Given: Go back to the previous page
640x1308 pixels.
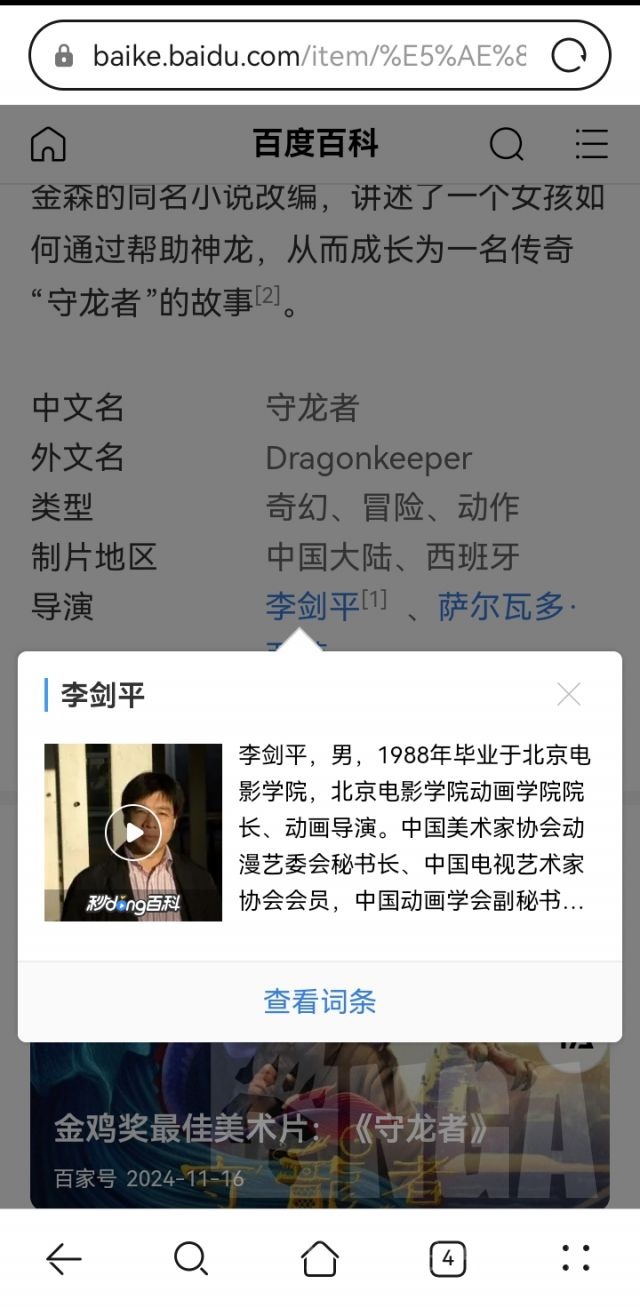Looking at the screenshot, I should [64, 1259].
